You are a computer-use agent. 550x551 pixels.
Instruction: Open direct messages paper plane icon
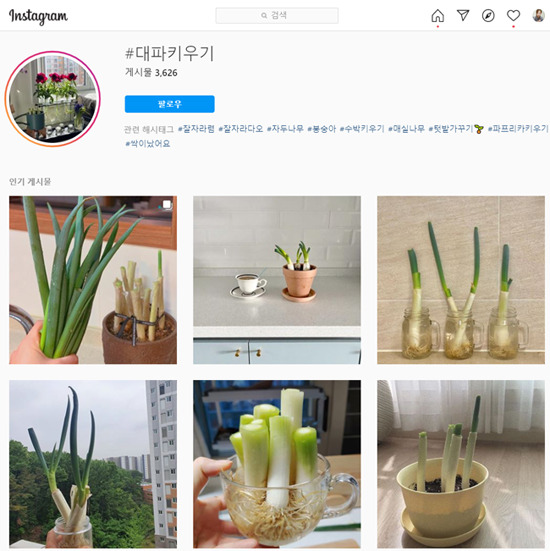[x=463, y=15]
